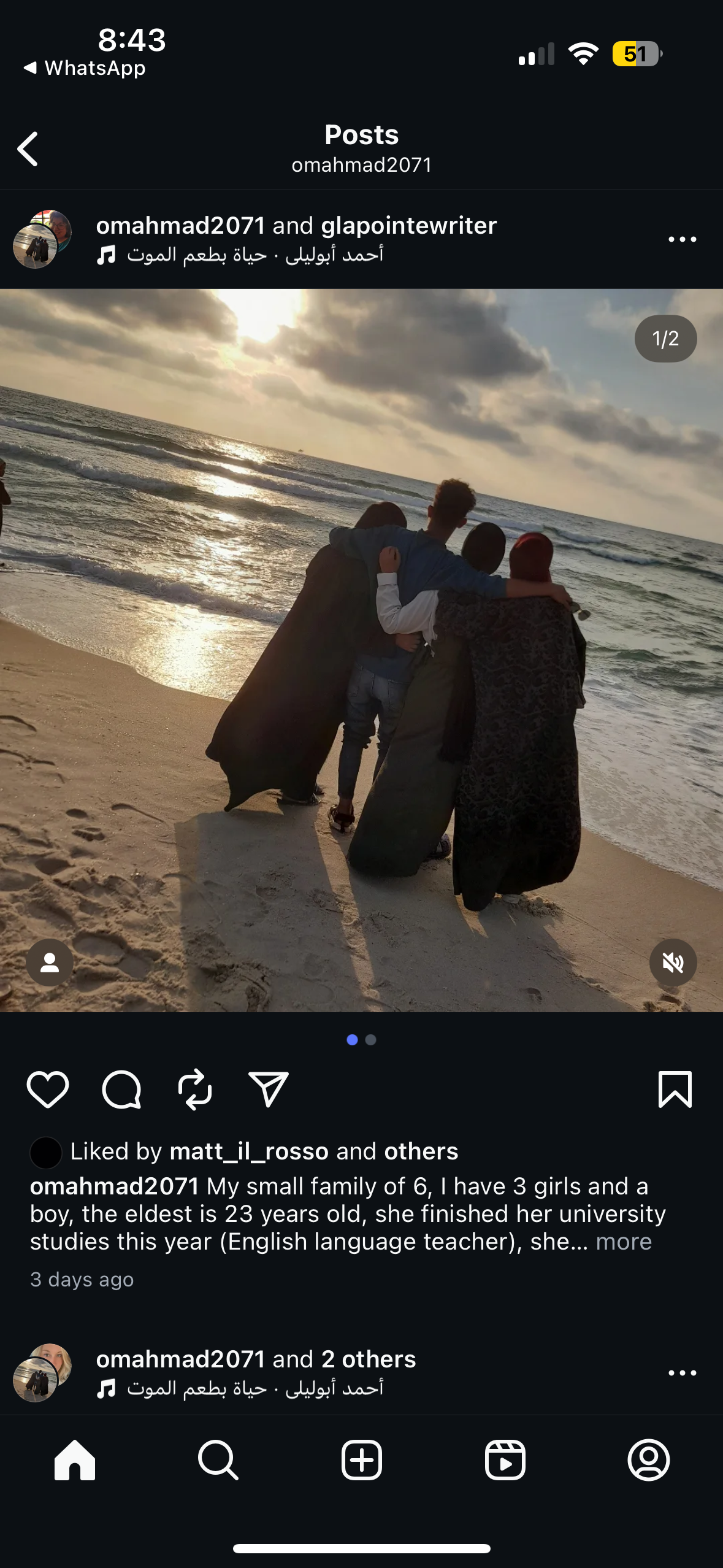Open the others who liked list
This screenshot has width=723, height=1568.
[x=421, y=1151]
